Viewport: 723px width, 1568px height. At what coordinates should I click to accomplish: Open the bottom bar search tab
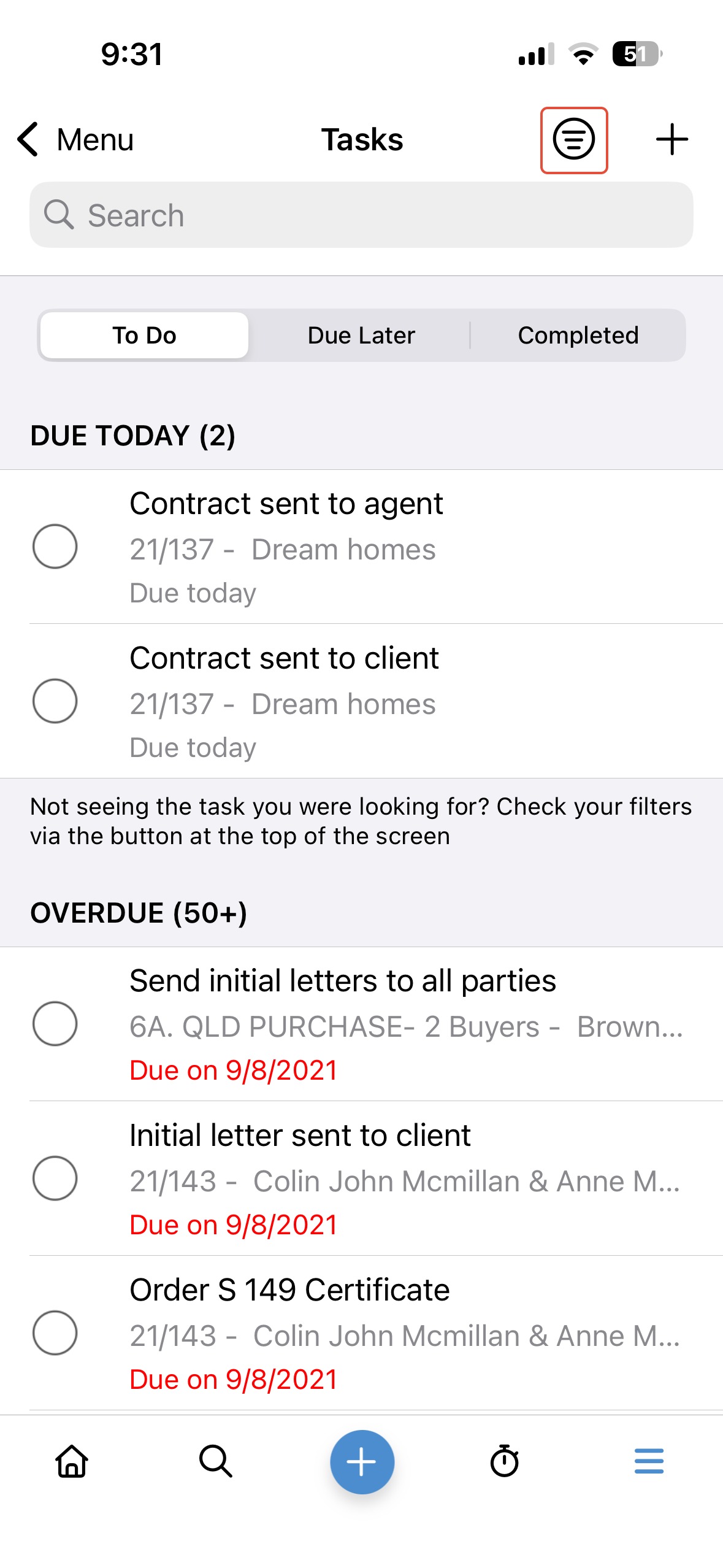pyautogui.click(x=216, y=1461)
